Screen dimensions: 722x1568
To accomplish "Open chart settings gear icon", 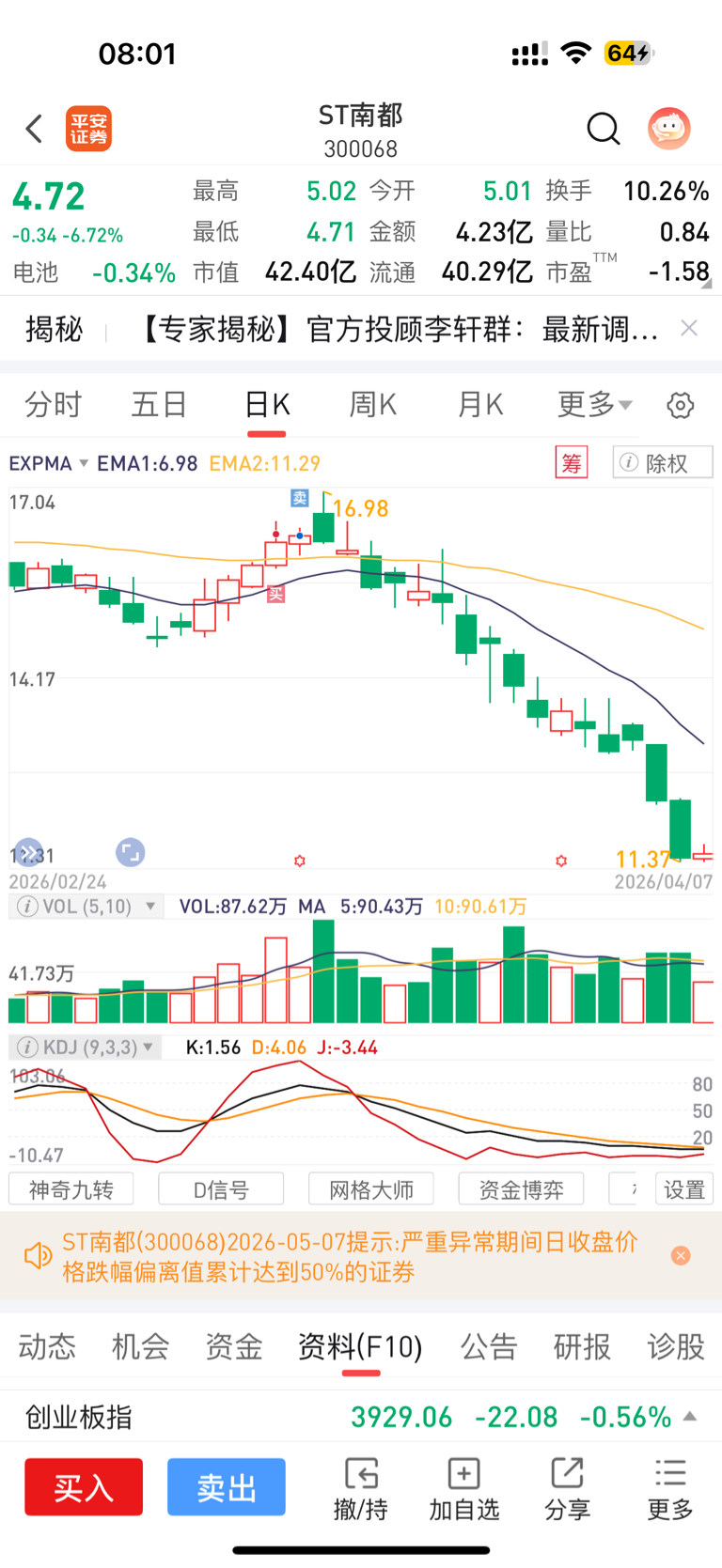I will point(681,406).
